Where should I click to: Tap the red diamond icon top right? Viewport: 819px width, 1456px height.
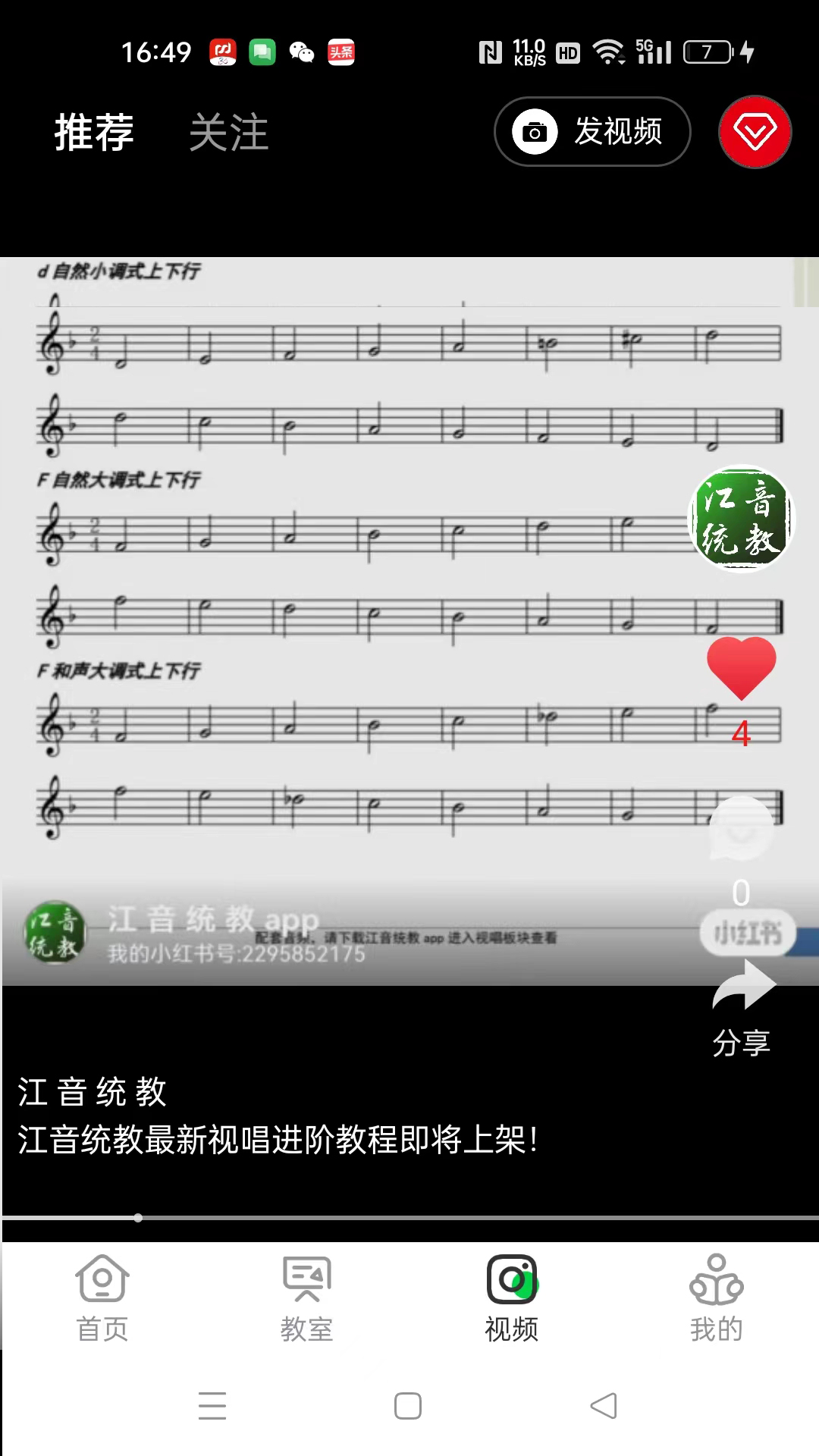coord(753,131)
